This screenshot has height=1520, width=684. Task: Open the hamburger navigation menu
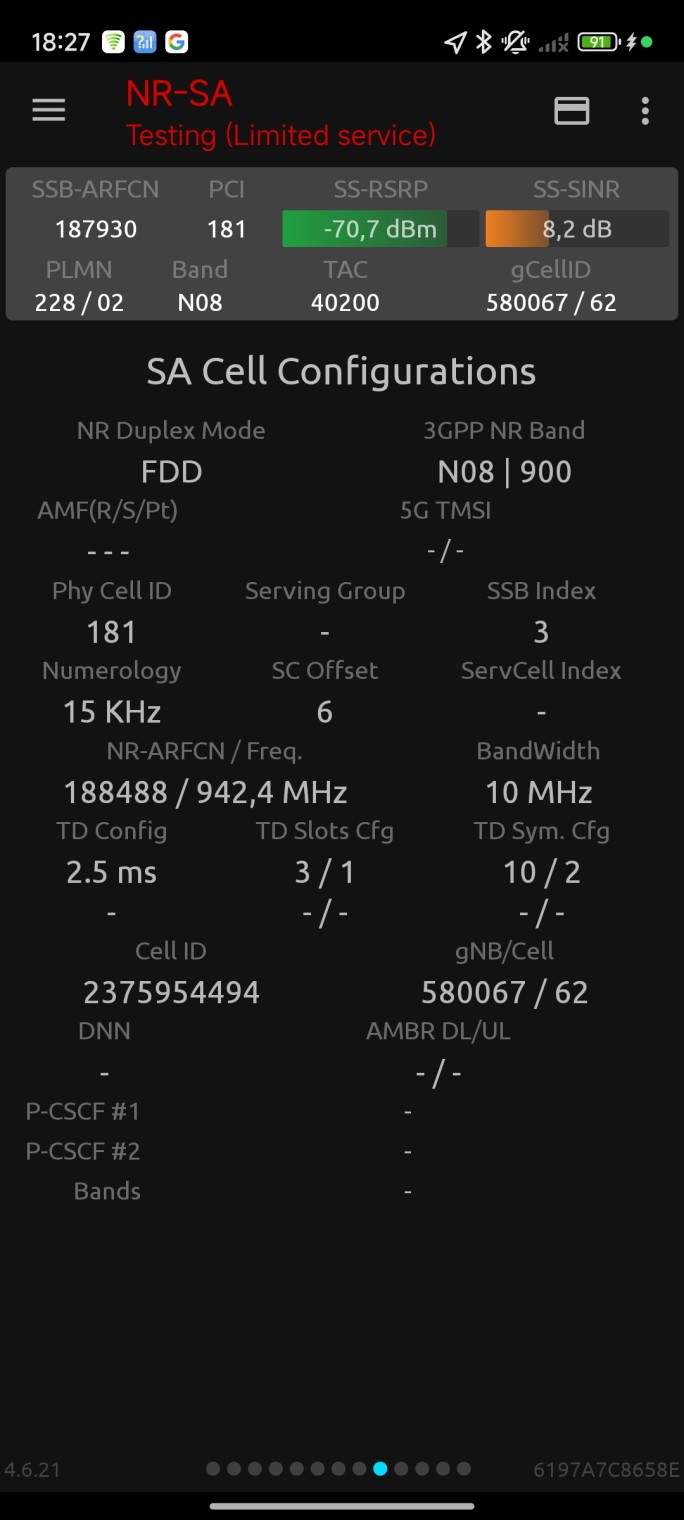[48, 111]
